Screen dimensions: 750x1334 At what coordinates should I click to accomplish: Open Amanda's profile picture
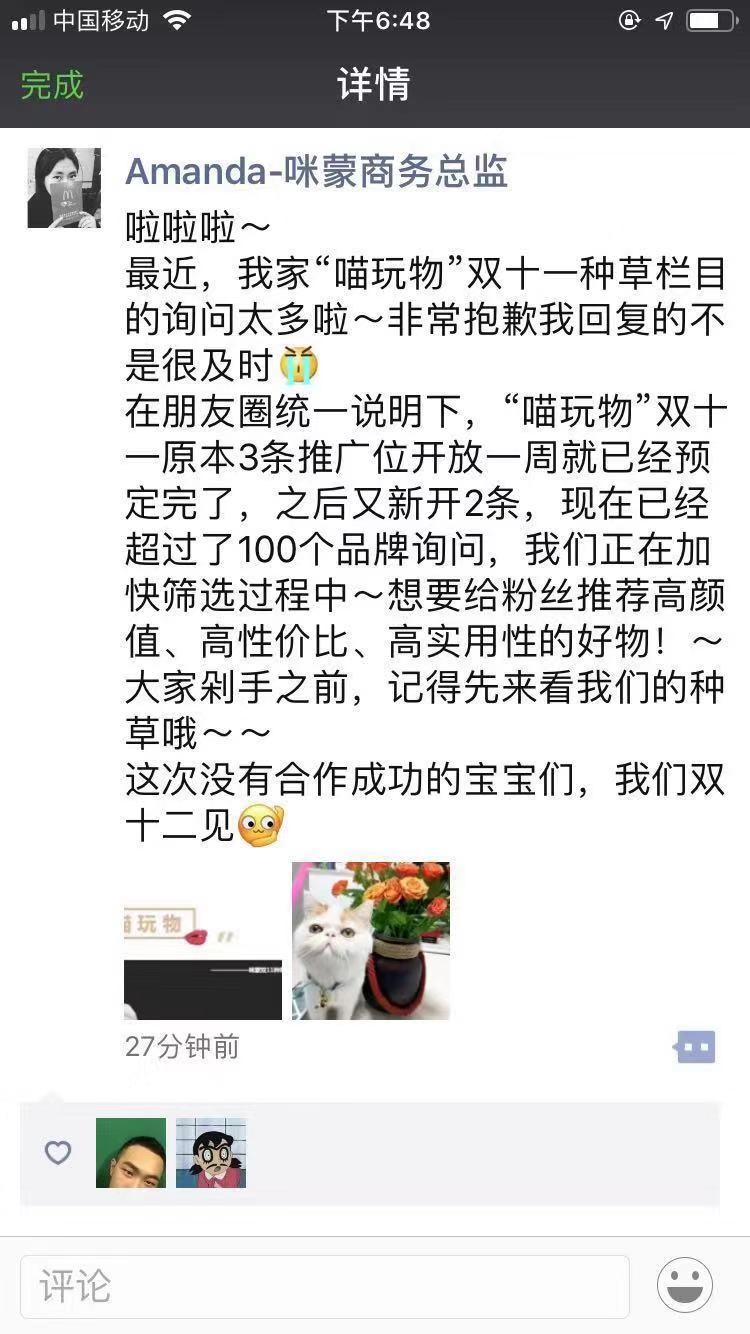(64, 188)
